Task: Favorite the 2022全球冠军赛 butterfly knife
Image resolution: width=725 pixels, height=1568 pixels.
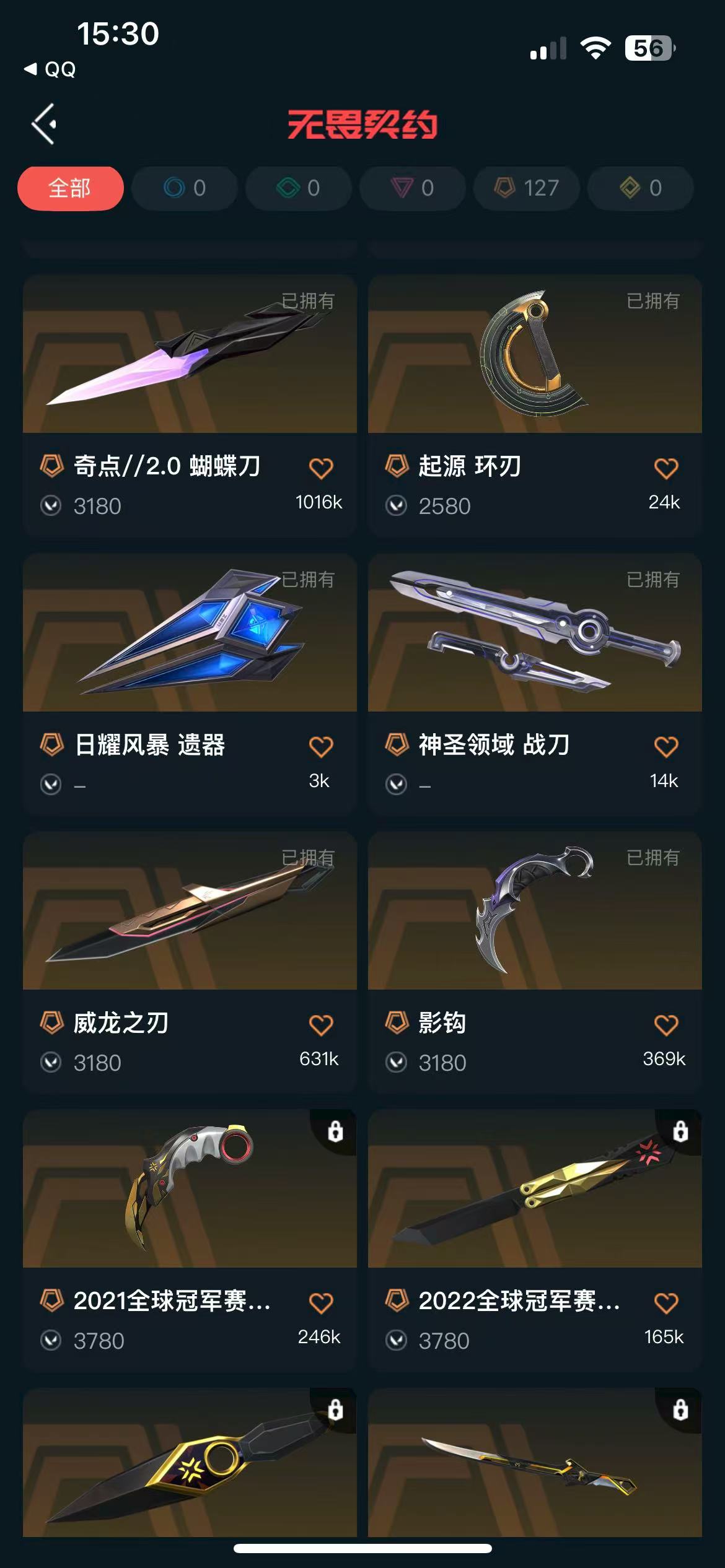Action: point(666,1303)
